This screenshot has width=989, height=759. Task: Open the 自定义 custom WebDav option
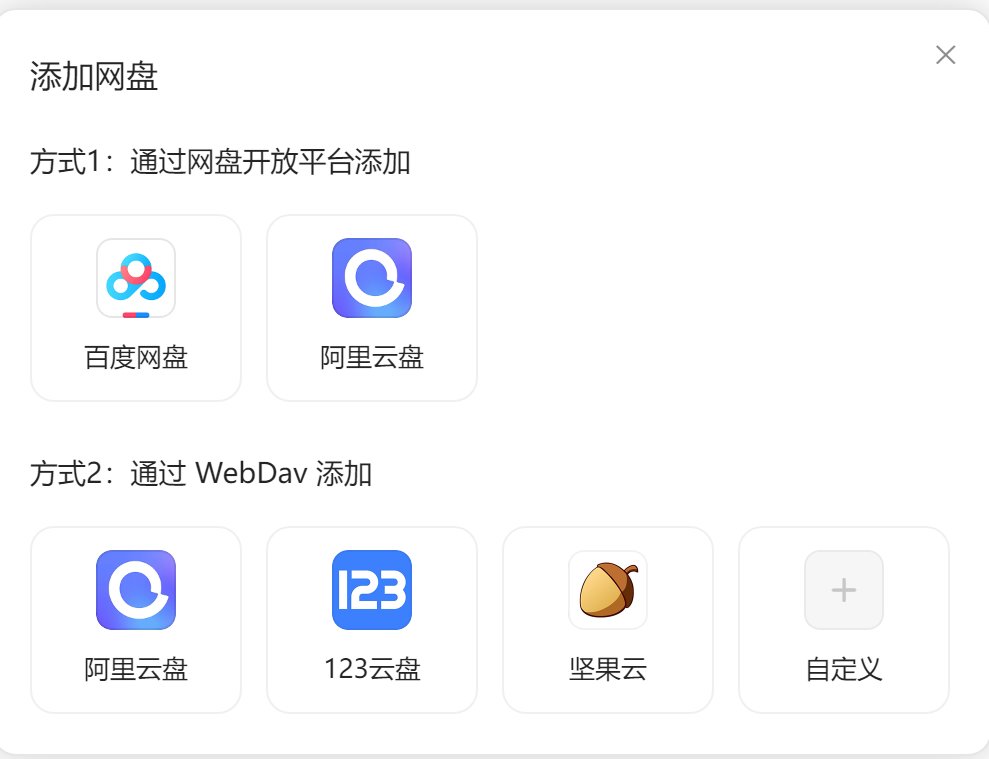[x=844, y=620]
